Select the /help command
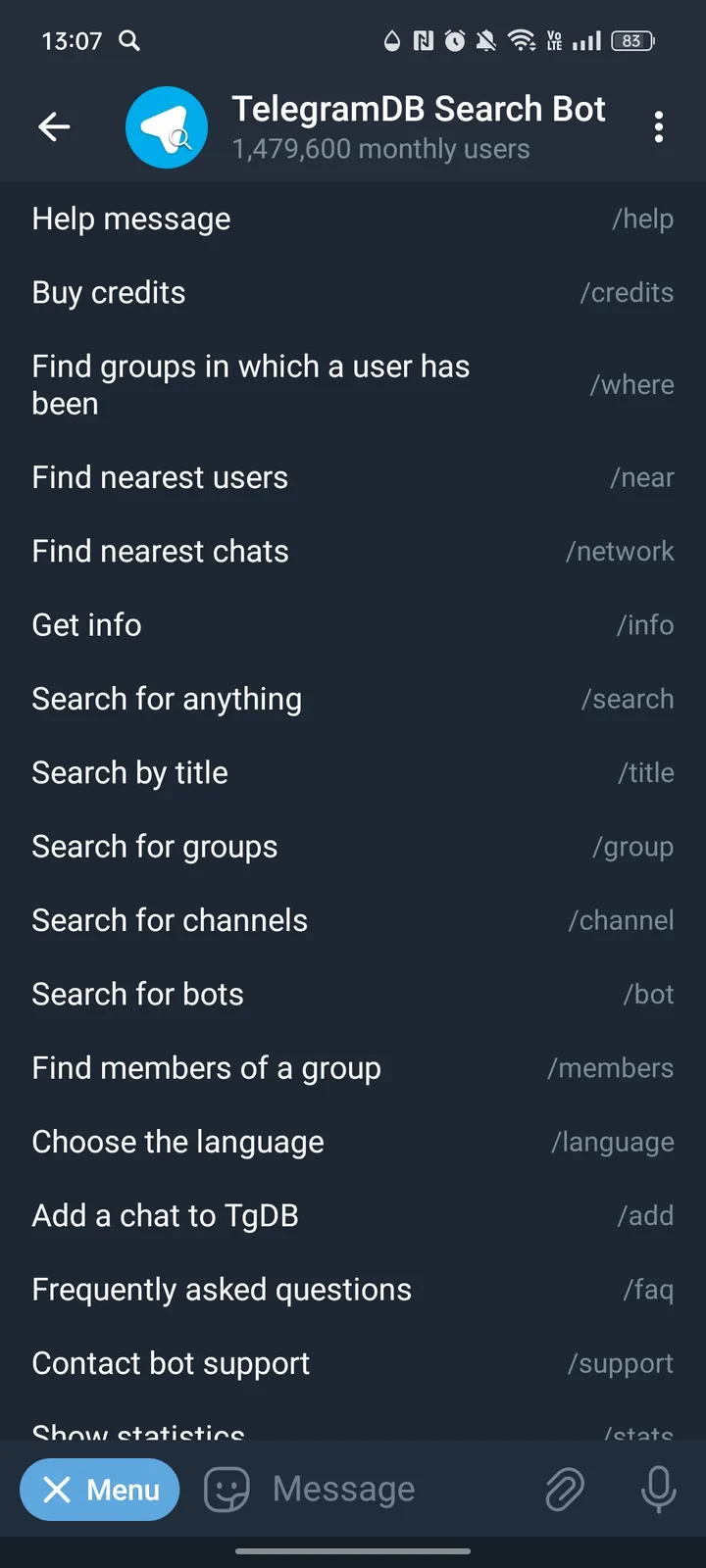Image resolution: width=706 pixels, height=1568 pixels. pos(353,219)
